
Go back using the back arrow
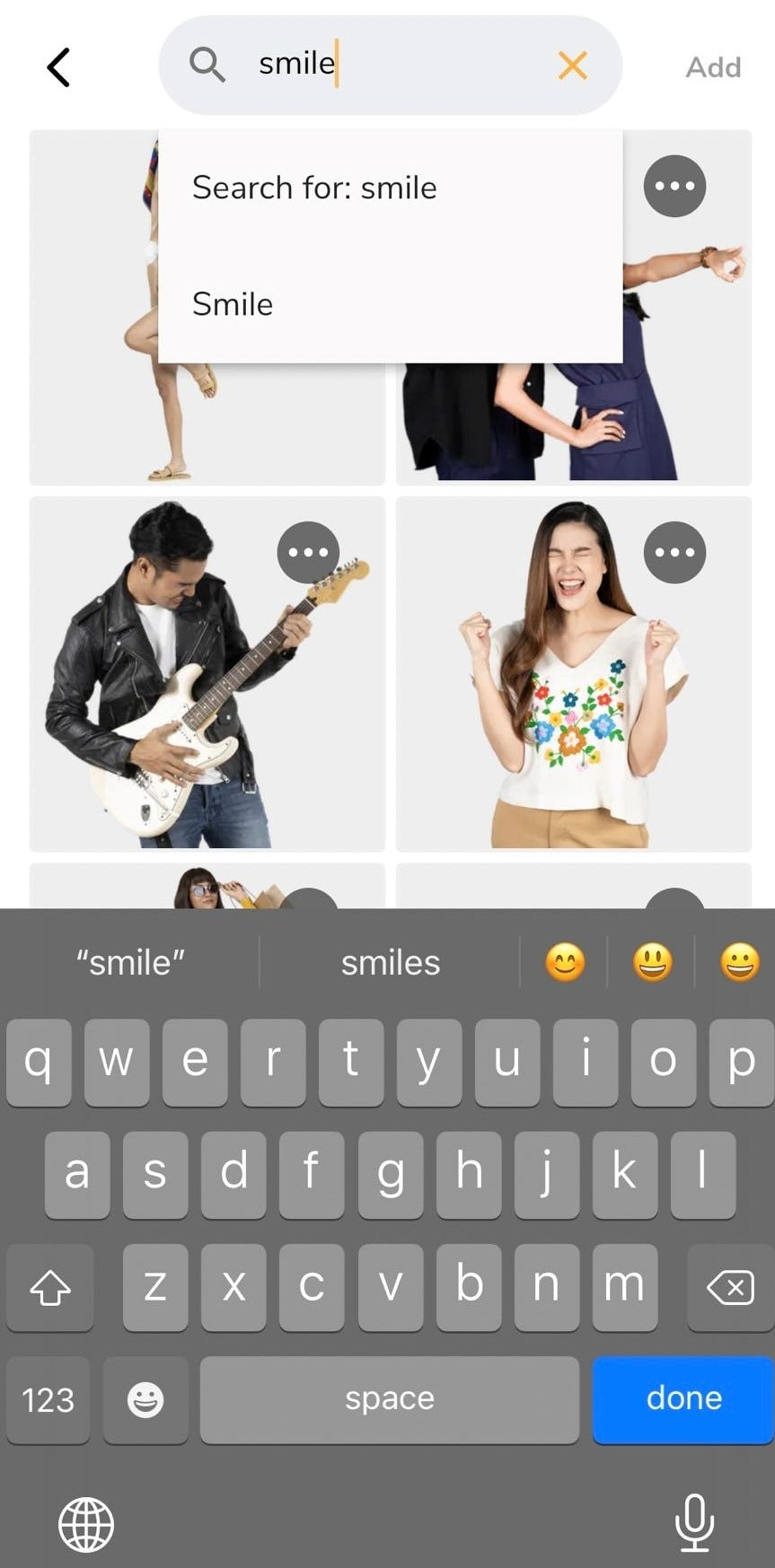pyautogui.click(x=58, y=67)
